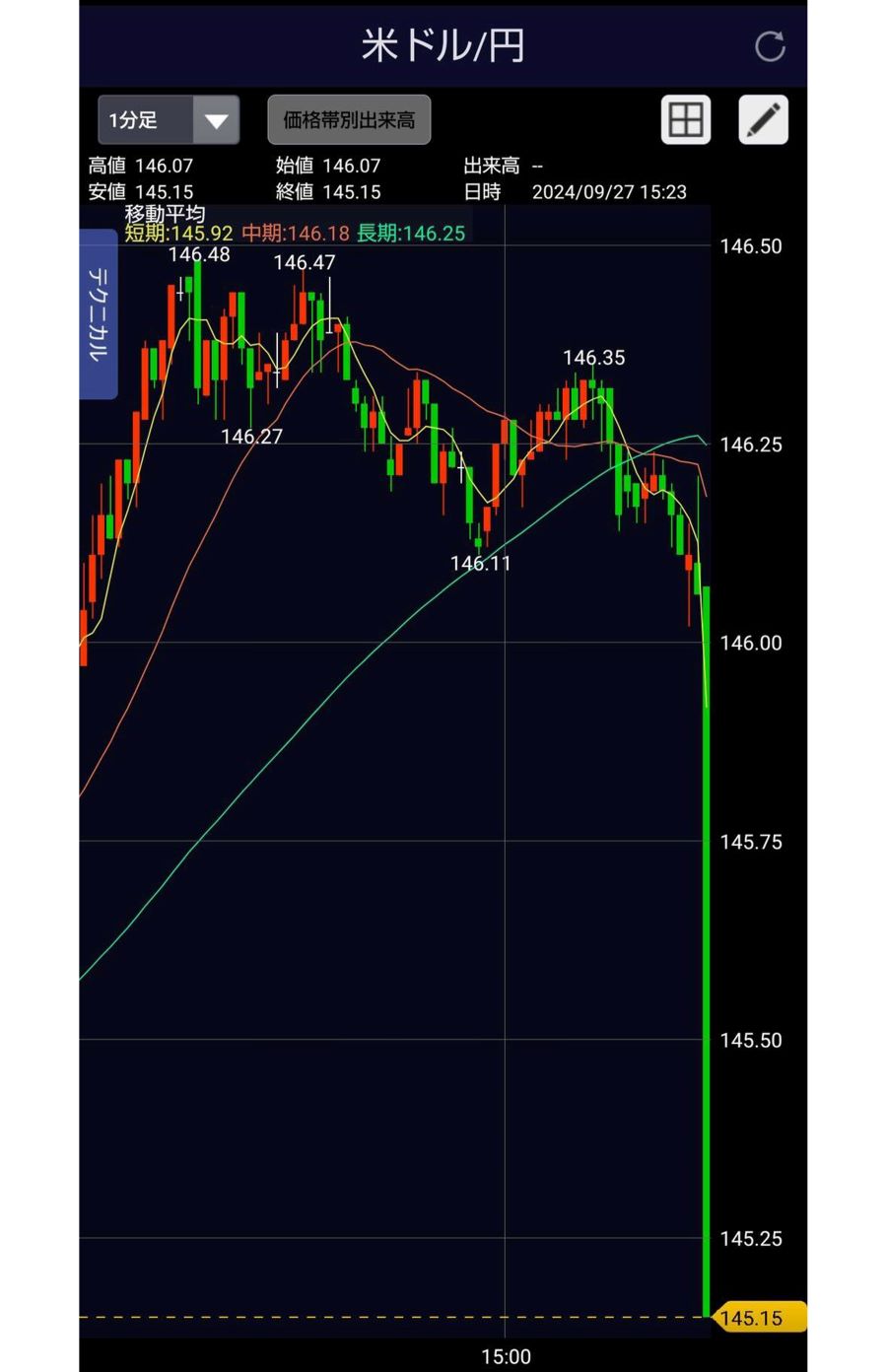This screenshot has height=1372, width=887.
Task: Open the 1分足 timeframe dropdown
Action: pyautogui.click(x=169, y=121)
